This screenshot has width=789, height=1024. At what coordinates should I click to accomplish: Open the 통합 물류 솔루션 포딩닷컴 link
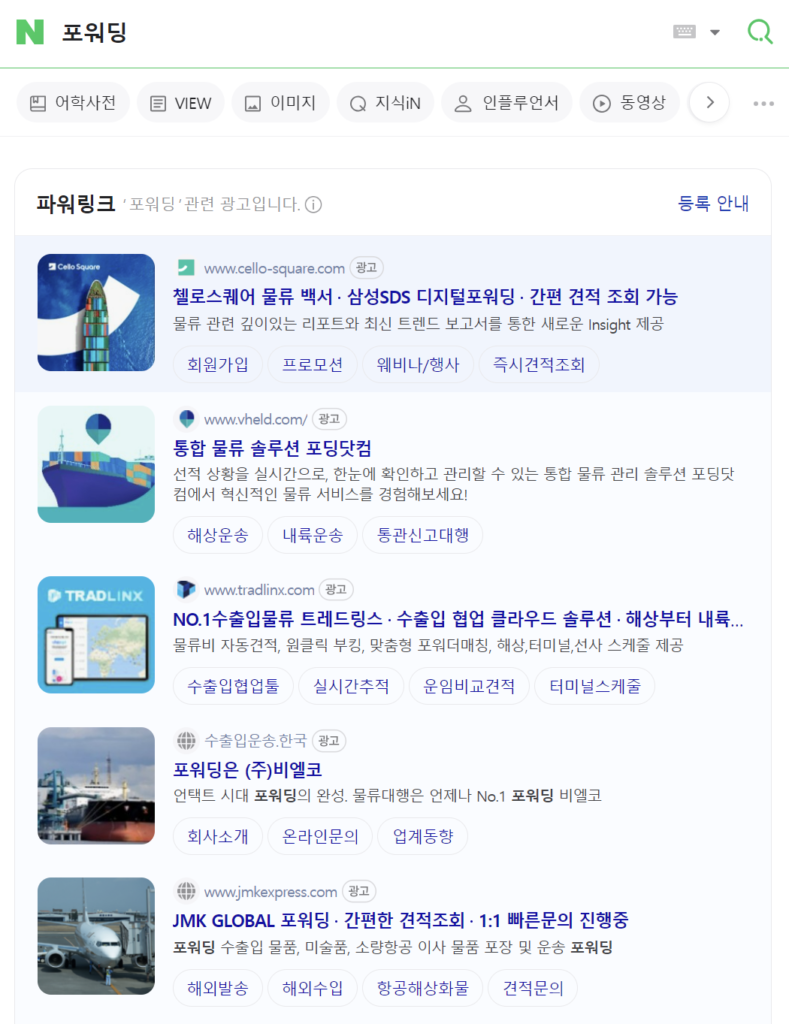point(272,448)
